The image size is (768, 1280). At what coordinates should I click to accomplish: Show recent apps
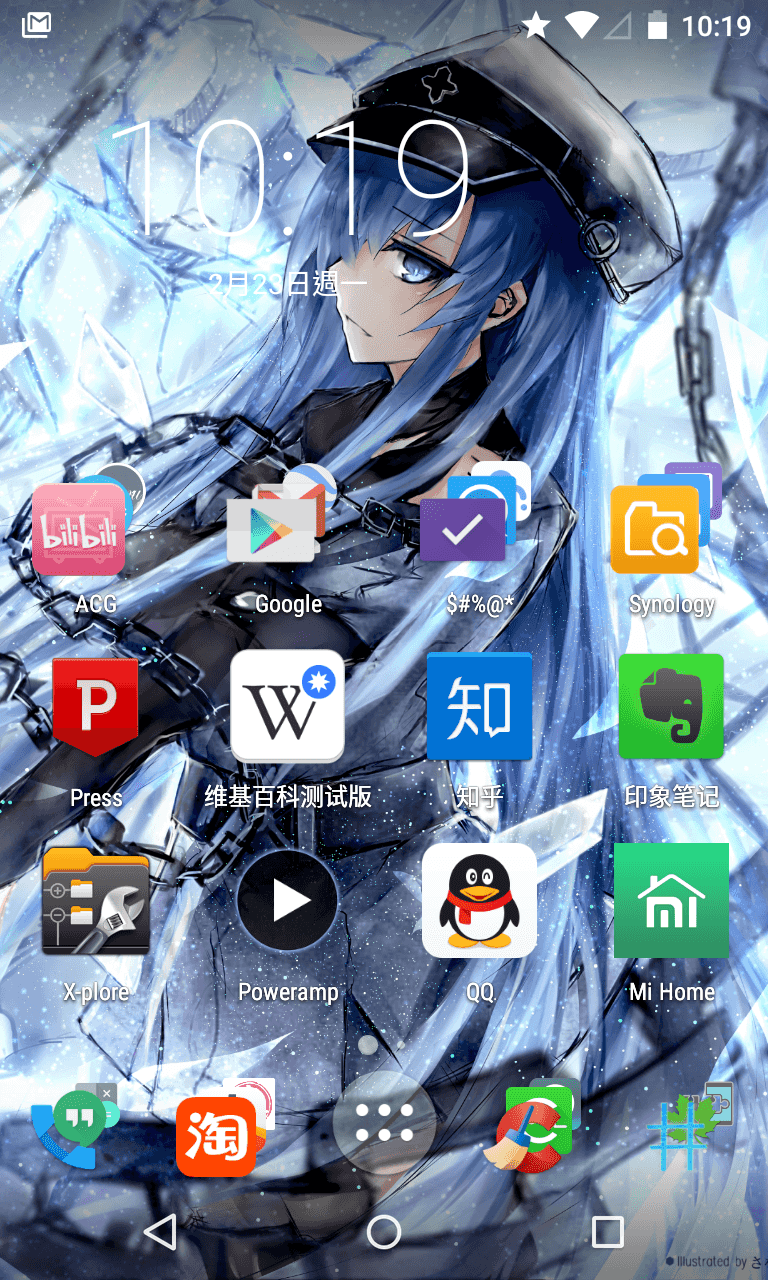[607, 1232]
